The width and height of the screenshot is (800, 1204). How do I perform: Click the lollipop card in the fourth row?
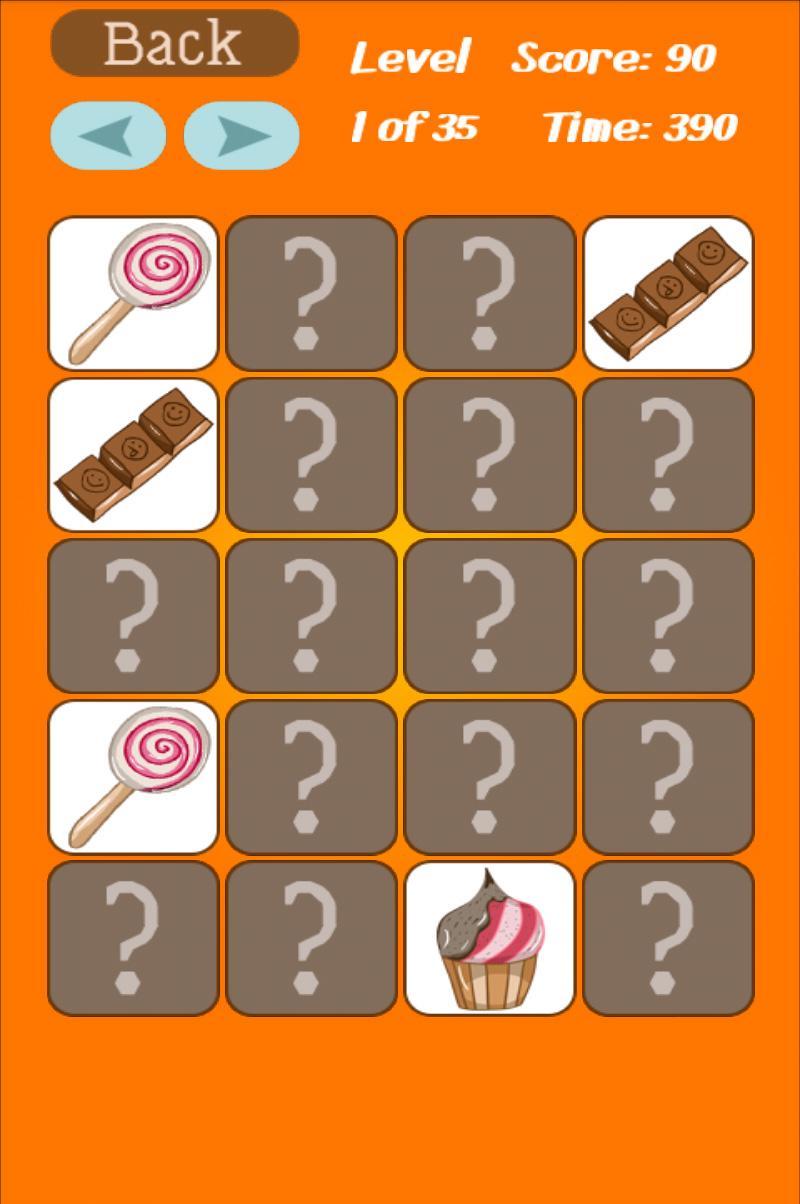[x=132, y=777]
